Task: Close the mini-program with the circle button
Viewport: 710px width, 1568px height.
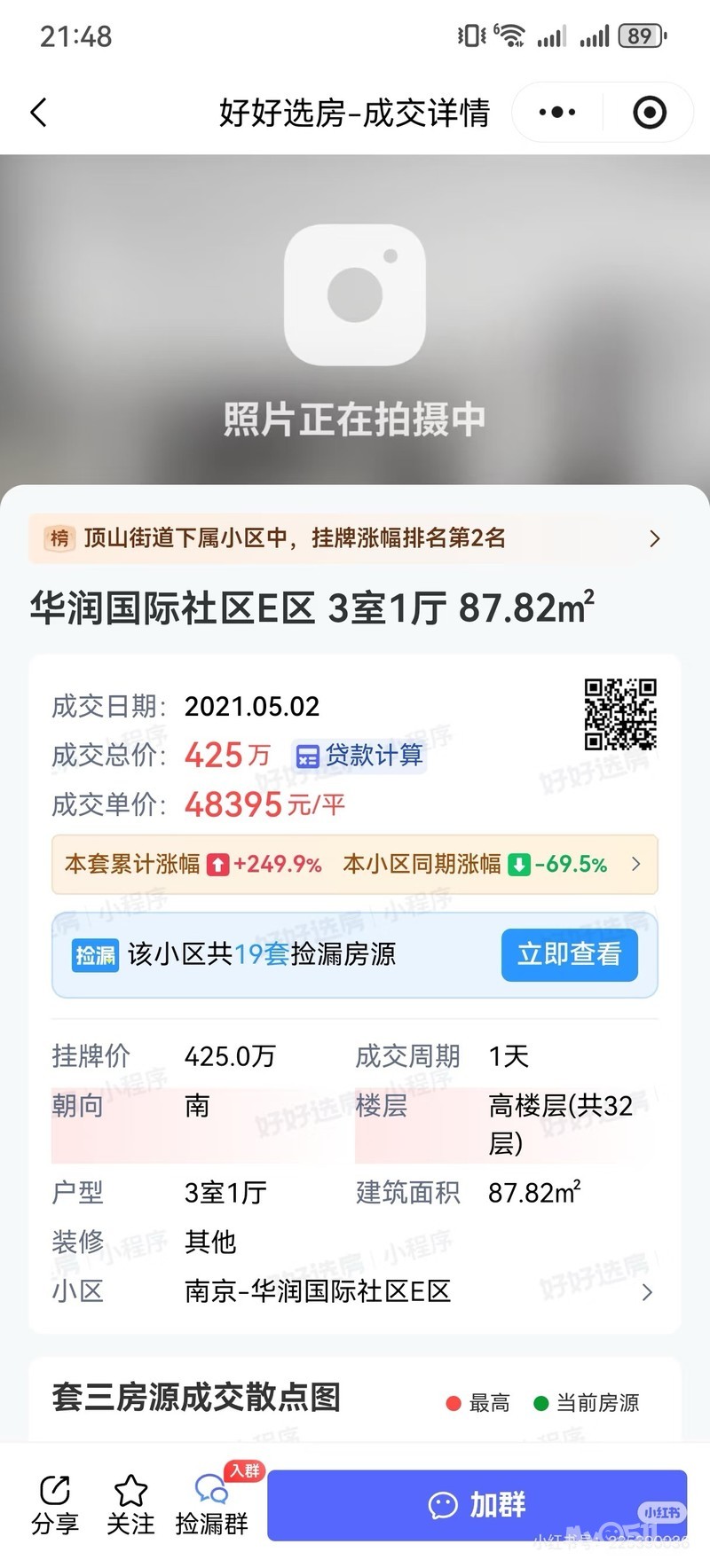Action: 649,113
